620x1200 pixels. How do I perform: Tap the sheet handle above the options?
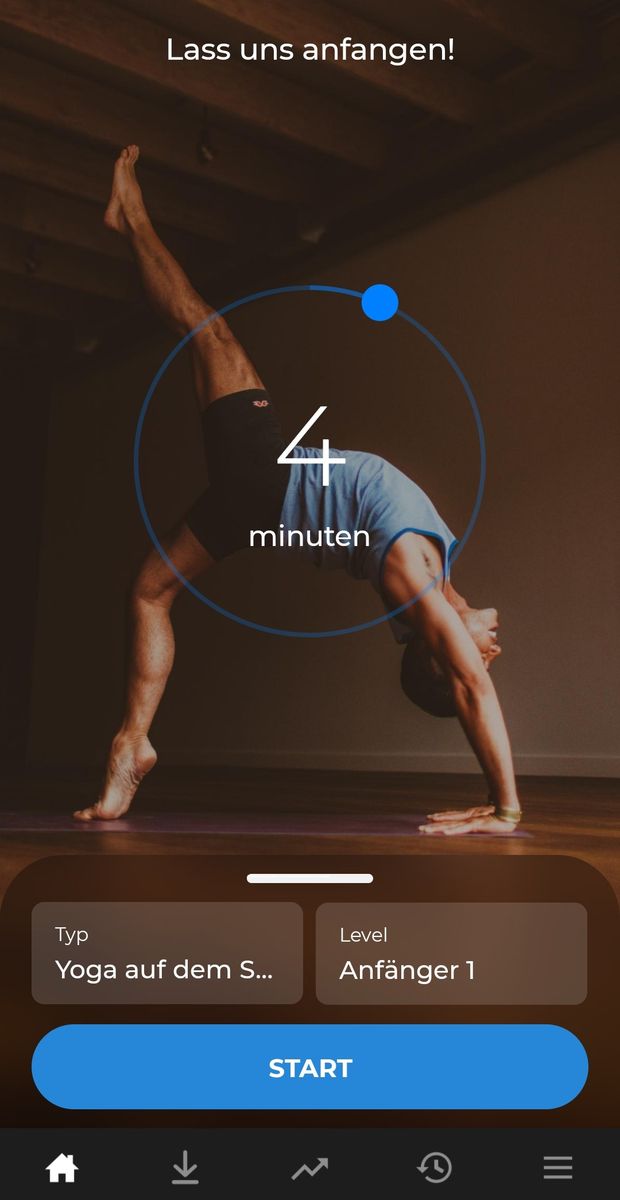[x=310, y=878]
